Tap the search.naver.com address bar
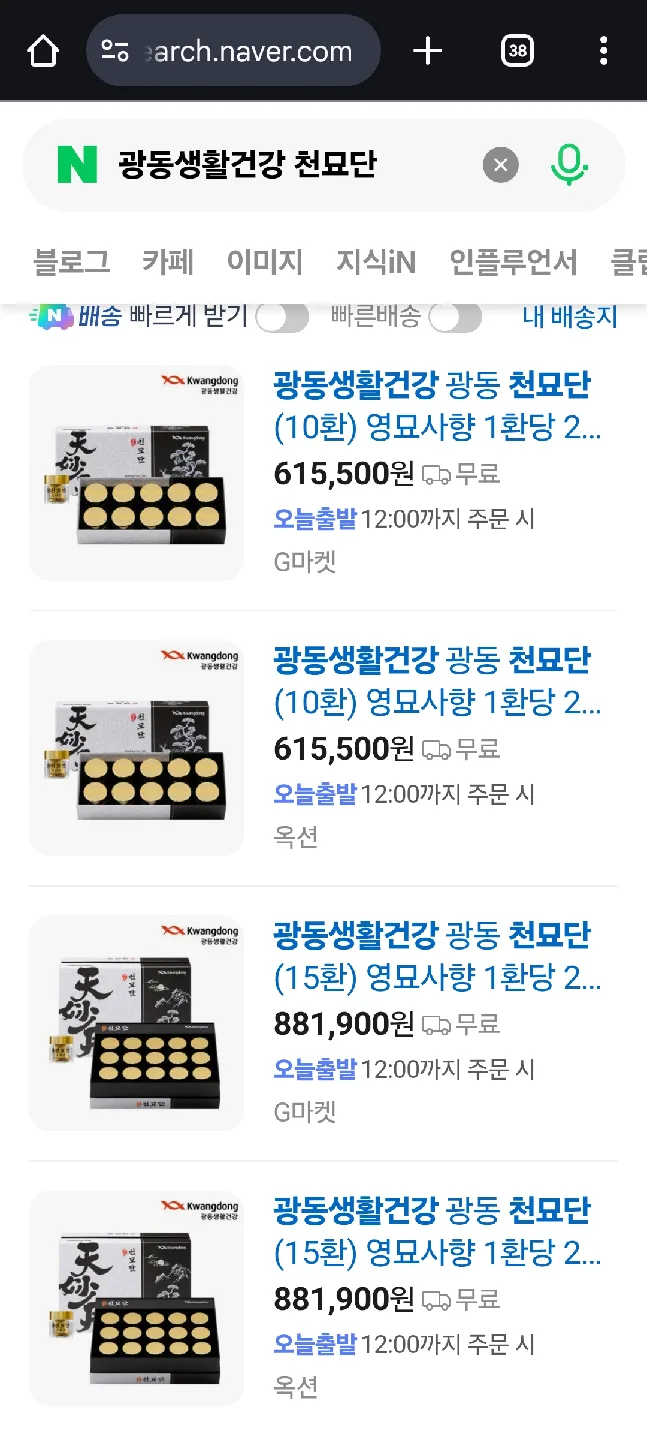 [233, 51]
